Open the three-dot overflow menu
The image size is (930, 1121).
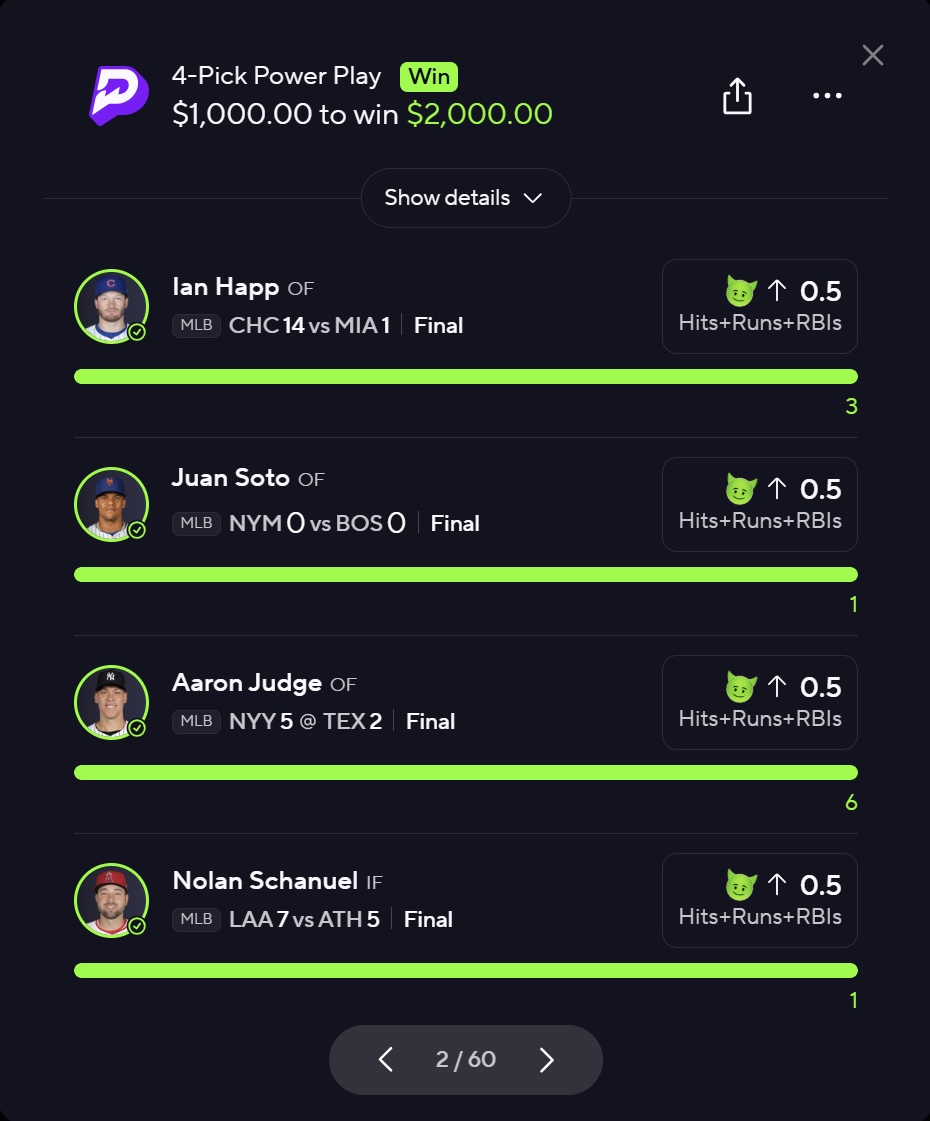click(x=827, y=96)
